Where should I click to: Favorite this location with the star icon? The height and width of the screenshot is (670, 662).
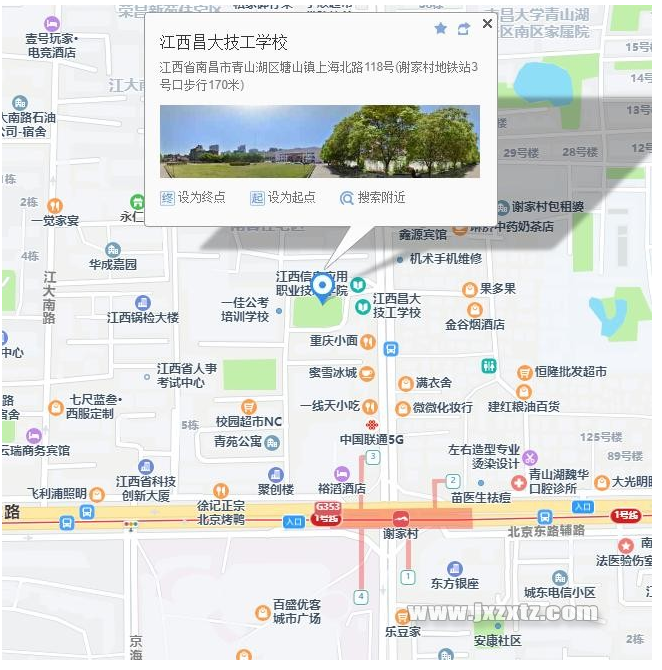click(x=441, y=29)
